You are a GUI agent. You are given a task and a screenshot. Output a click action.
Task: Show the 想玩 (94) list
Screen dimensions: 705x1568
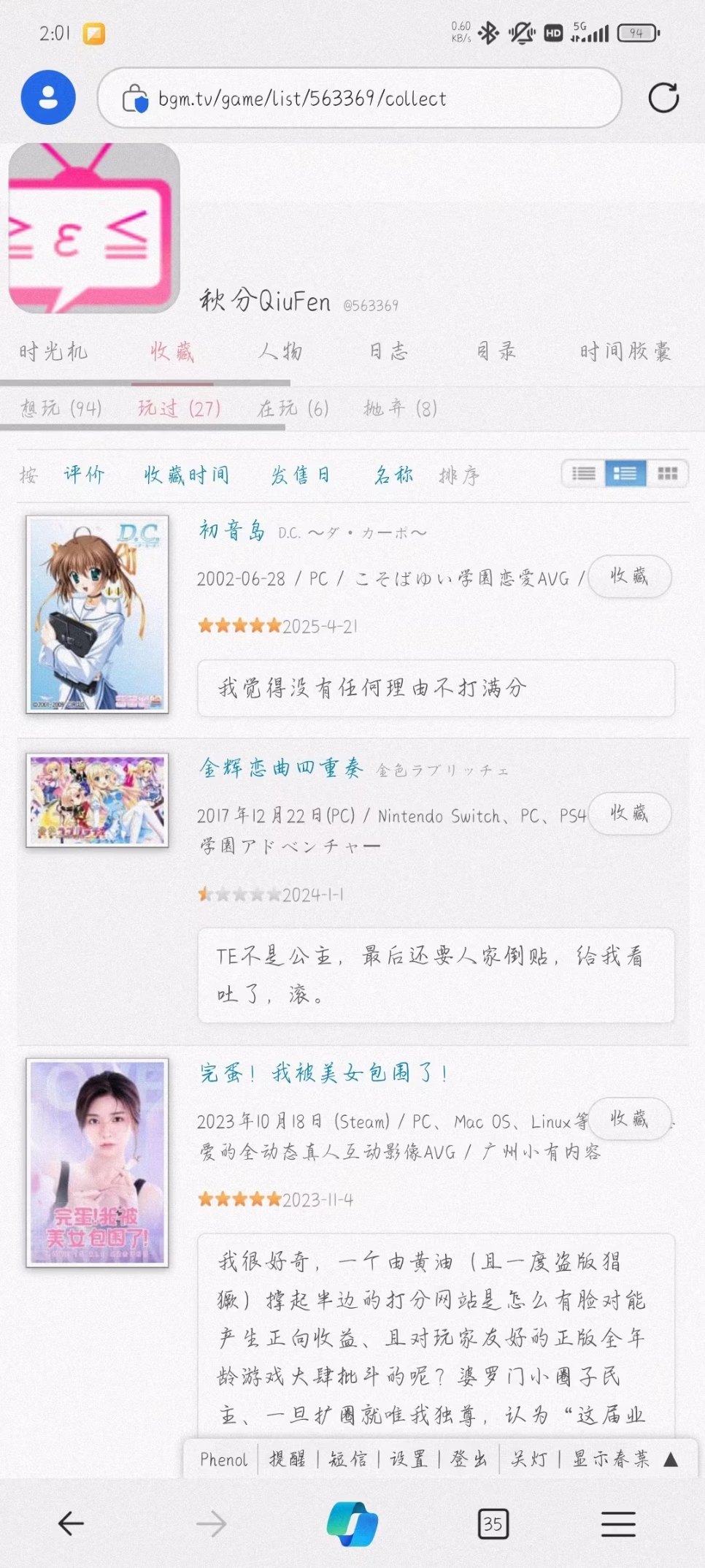click(x=61, y=408)
